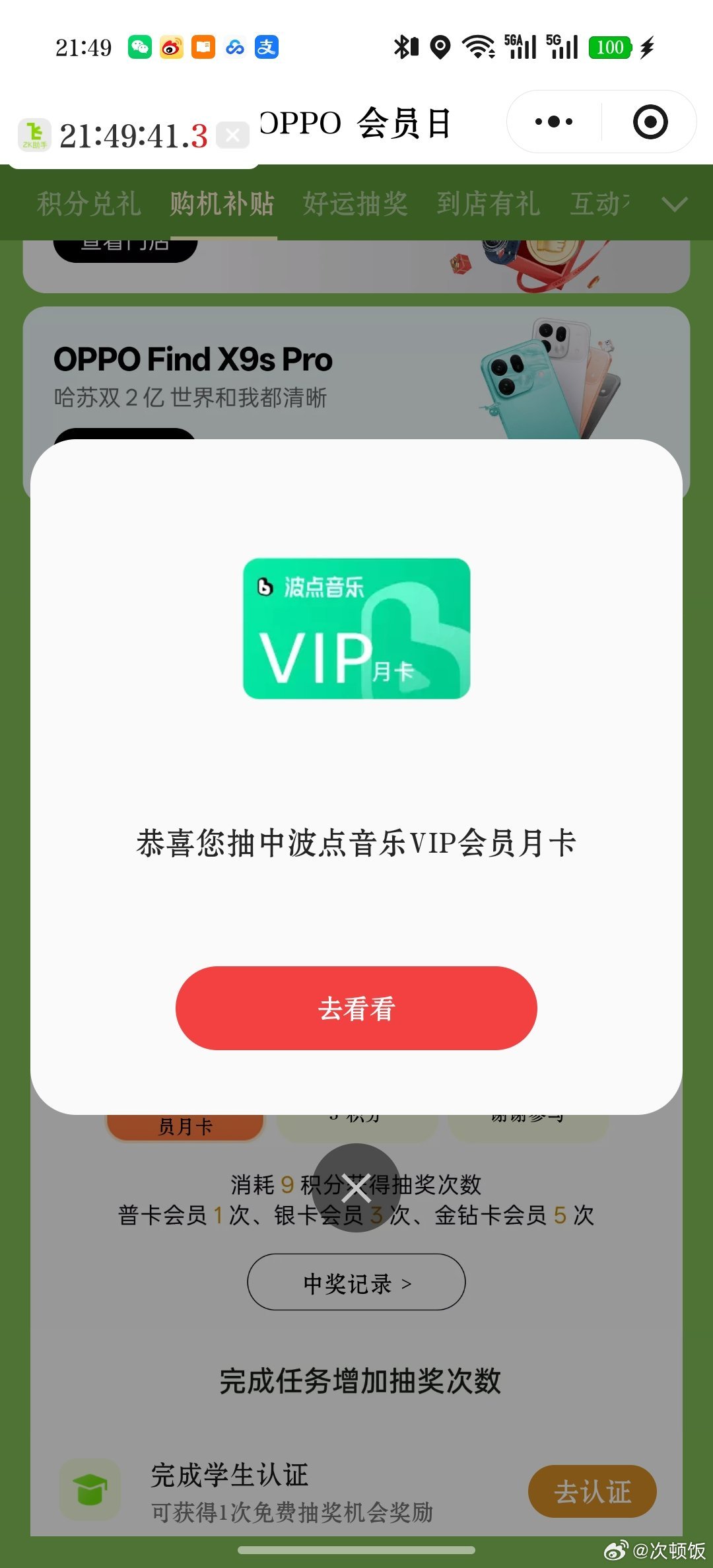Select the 购机补贴 tab
Screen dimensions: 713x1568
[222, 203]
